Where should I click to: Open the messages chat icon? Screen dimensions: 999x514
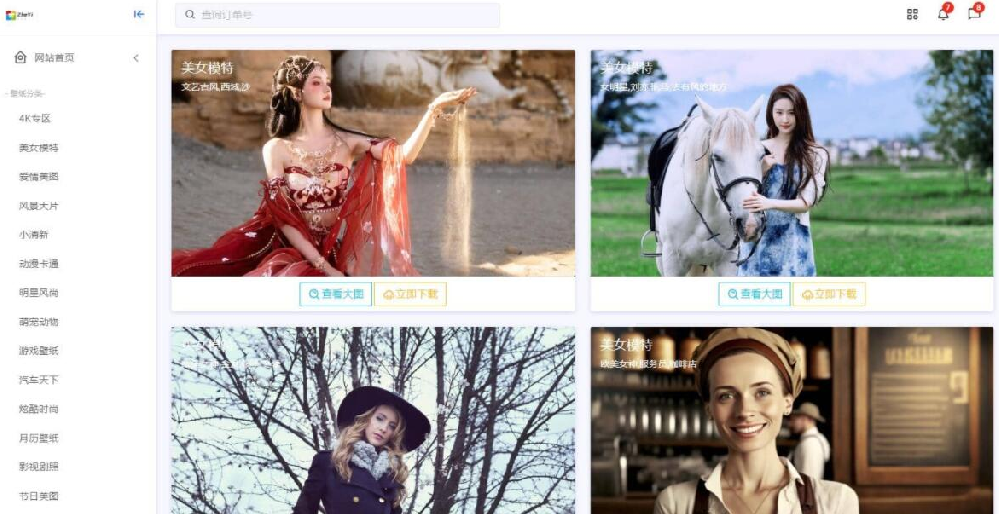974,14
